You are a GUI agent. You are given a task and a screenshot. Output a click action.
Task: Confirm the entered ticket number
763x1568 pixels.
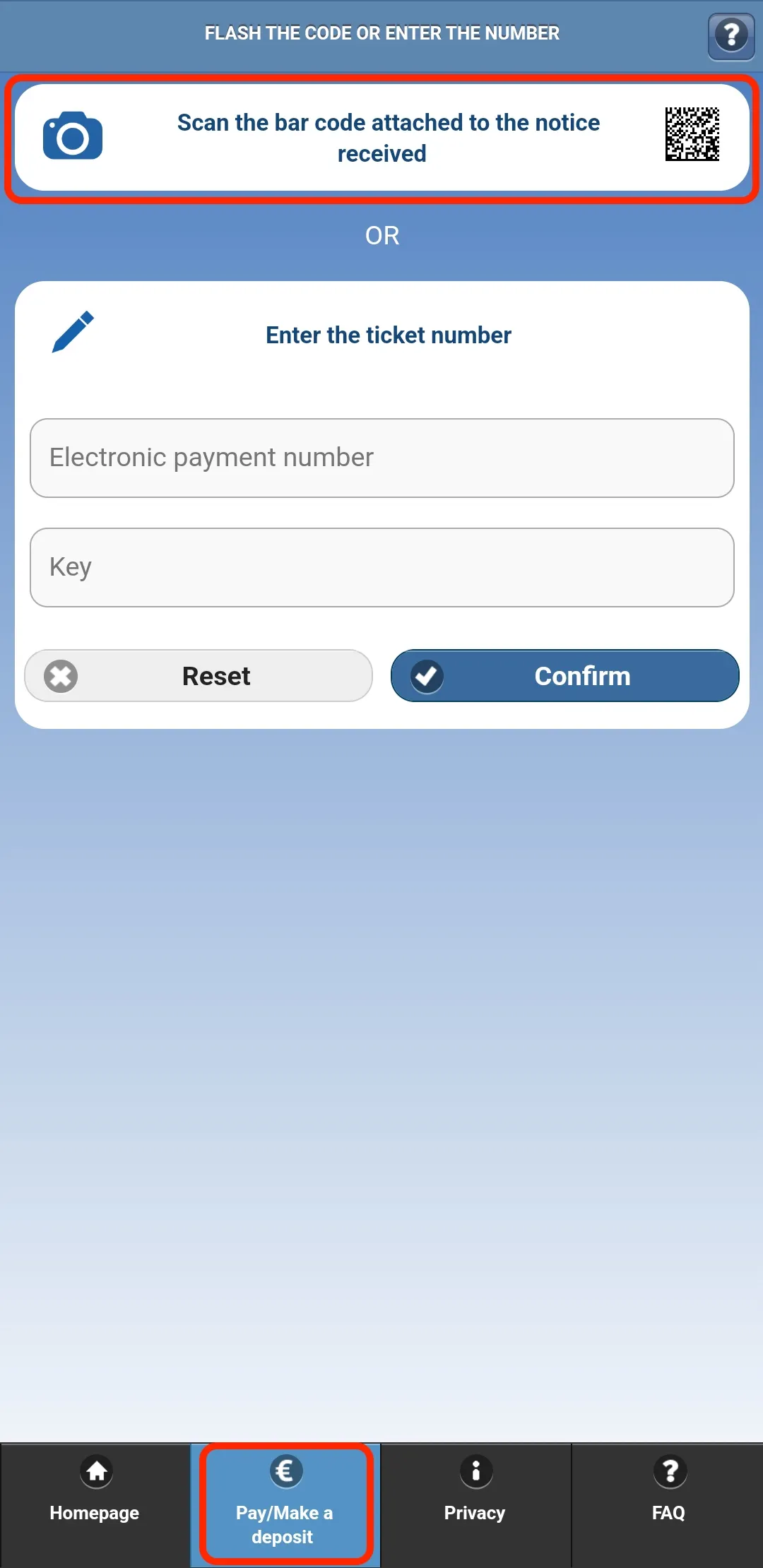(x=564, y=676)
